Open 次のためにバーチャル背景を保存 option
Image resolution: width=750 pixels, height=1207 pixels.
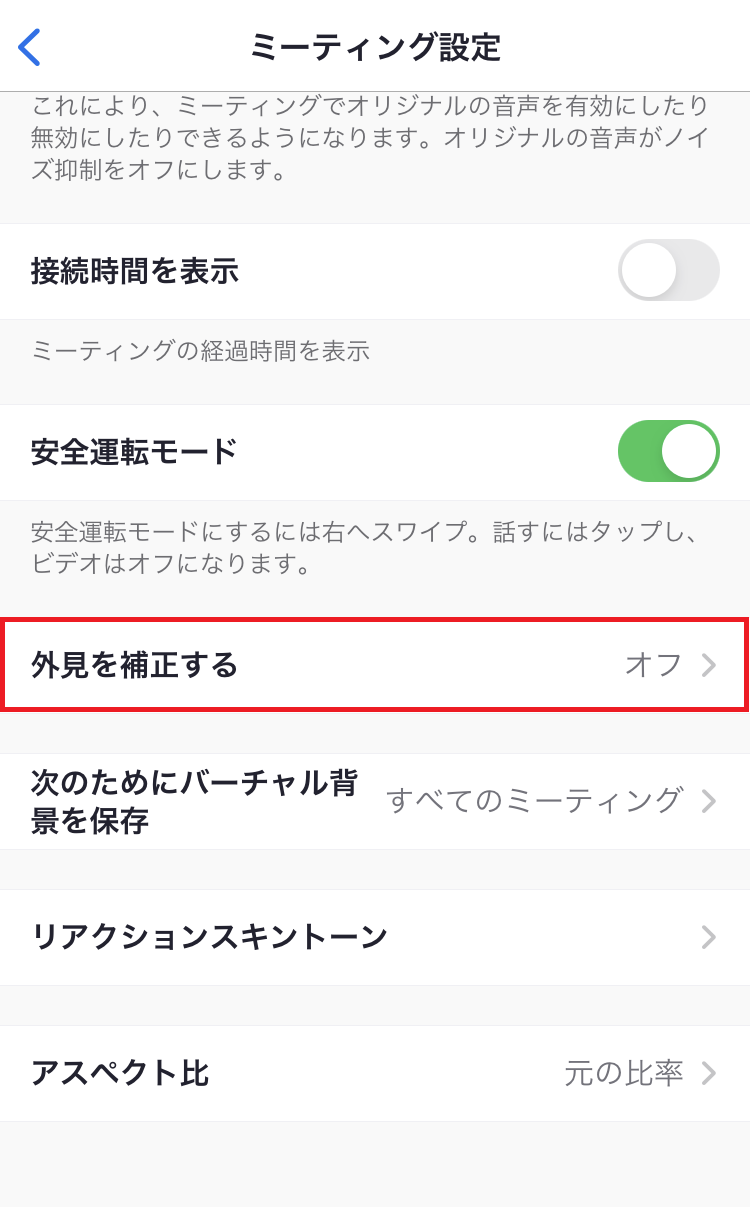click(375, 801)
